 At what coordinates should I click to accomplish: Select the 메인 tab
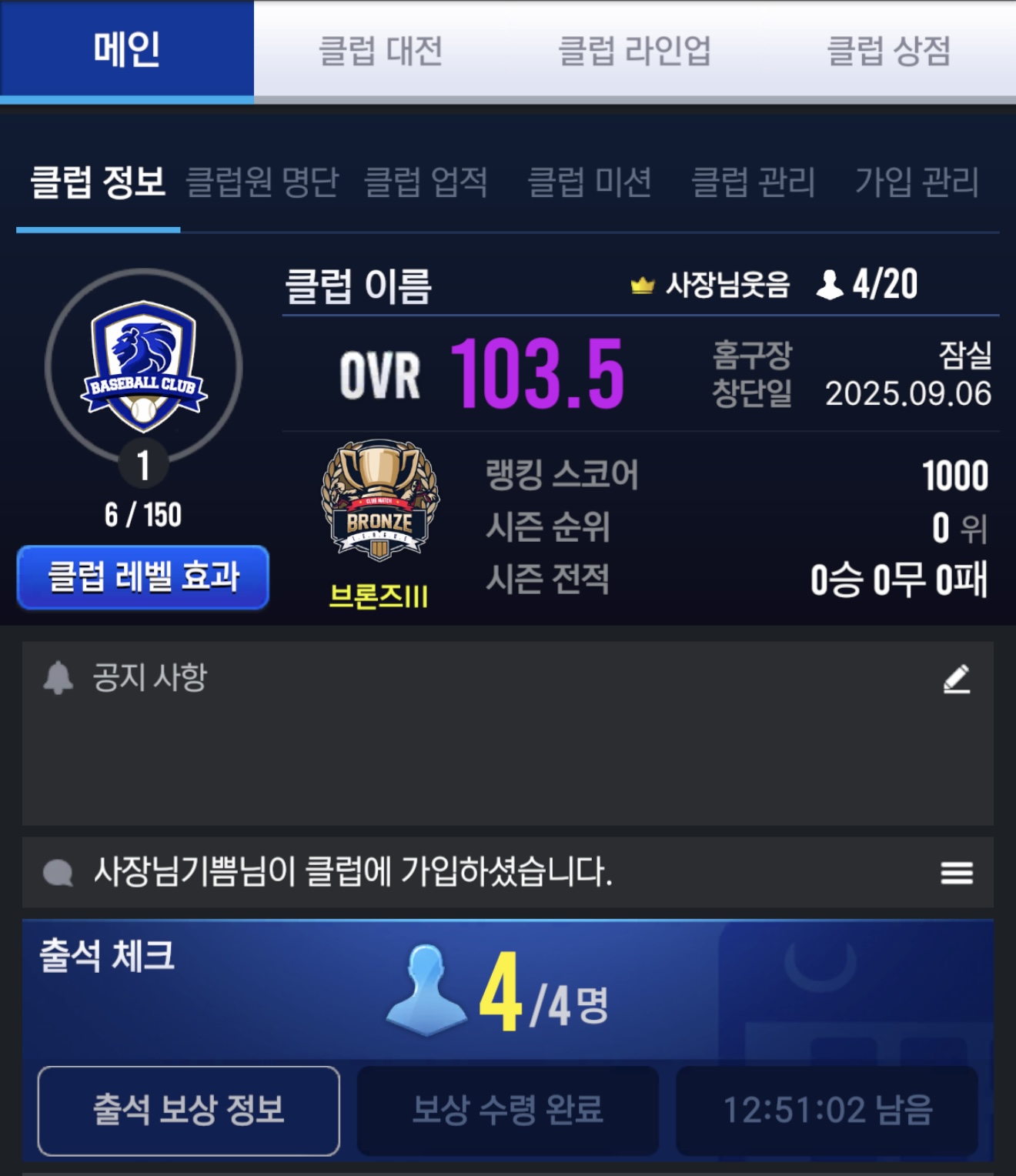tap(127, 49)
